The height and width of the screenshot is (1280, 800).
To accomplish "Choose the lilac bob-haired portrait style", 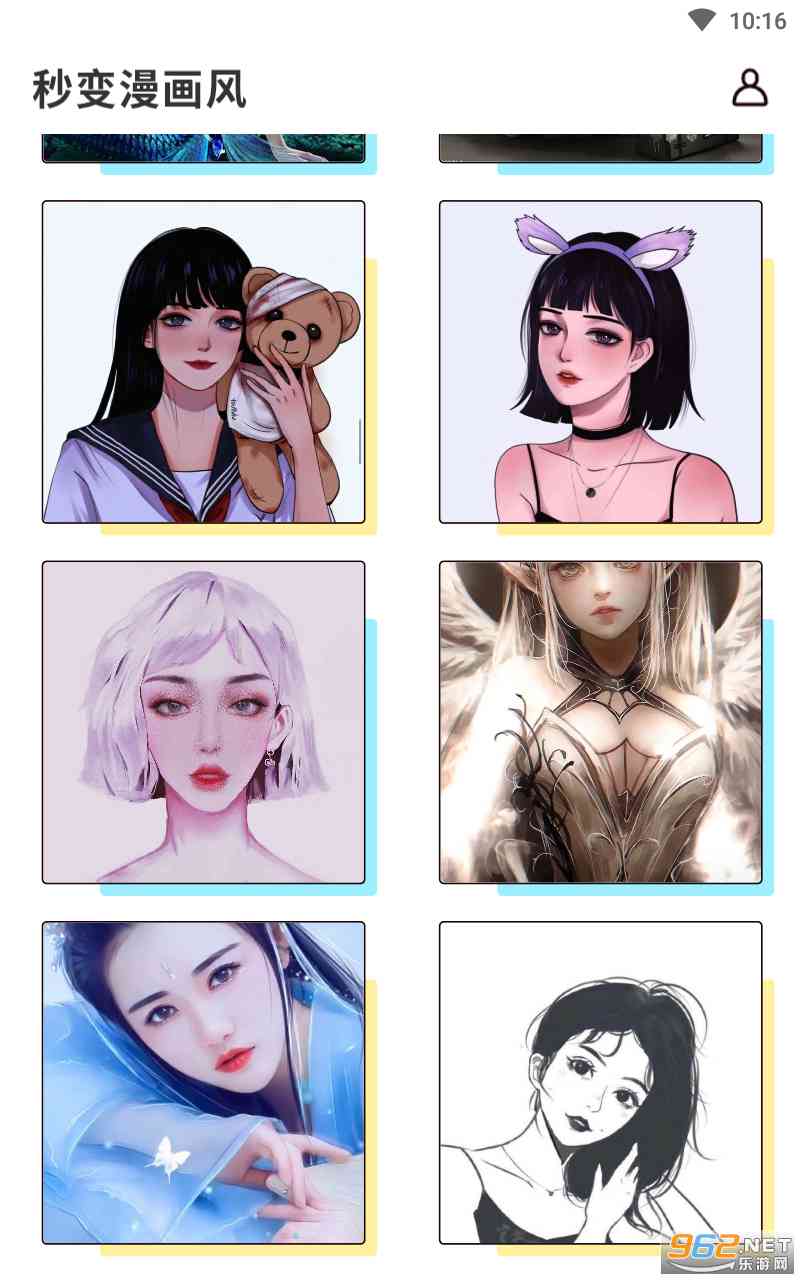I will coord(203,722).
